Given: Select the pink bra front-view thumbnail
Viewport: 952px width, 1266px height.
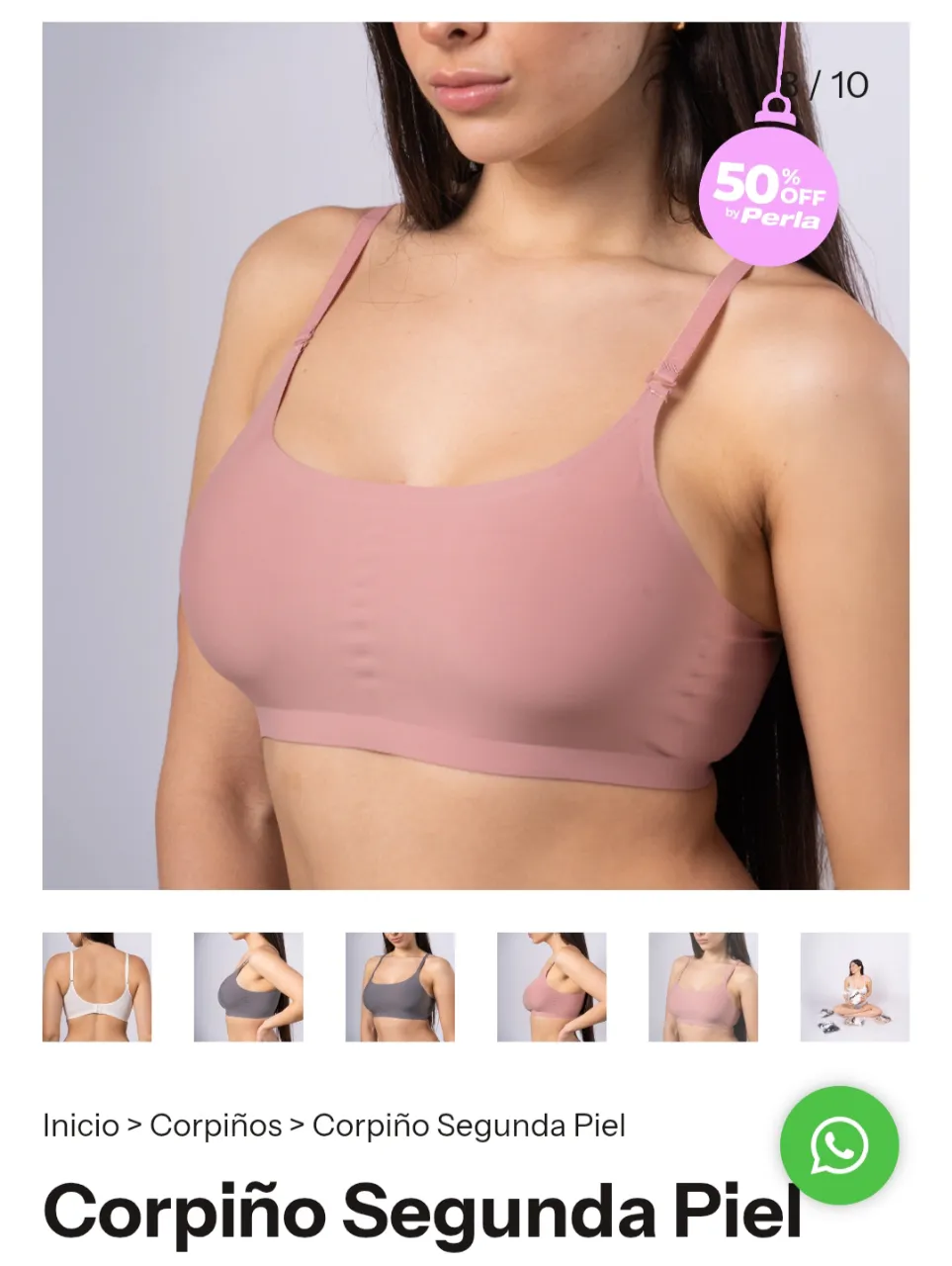Looking at the screenshot, I should (x=703, y=986).
